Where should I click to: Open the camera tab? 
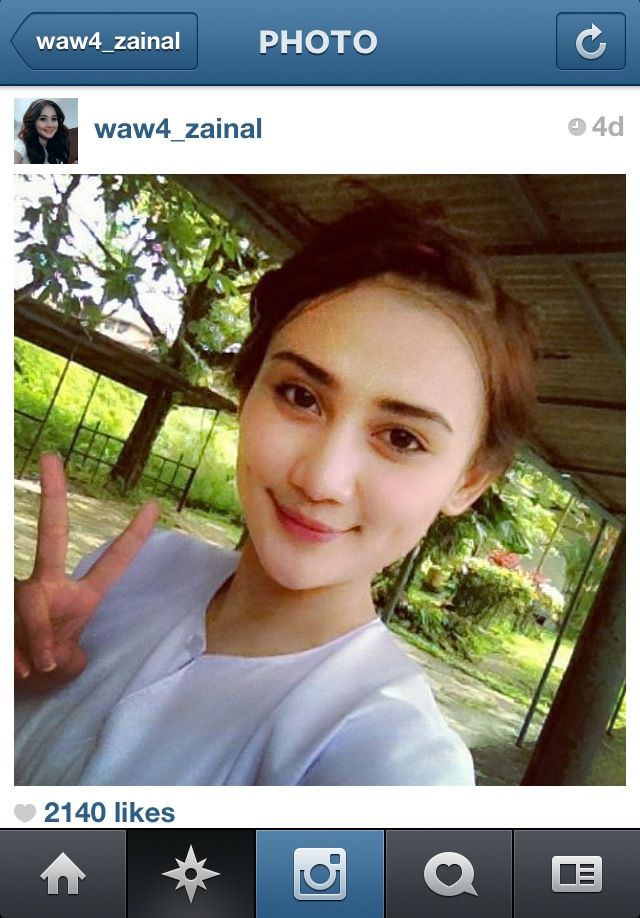[320, 874]
